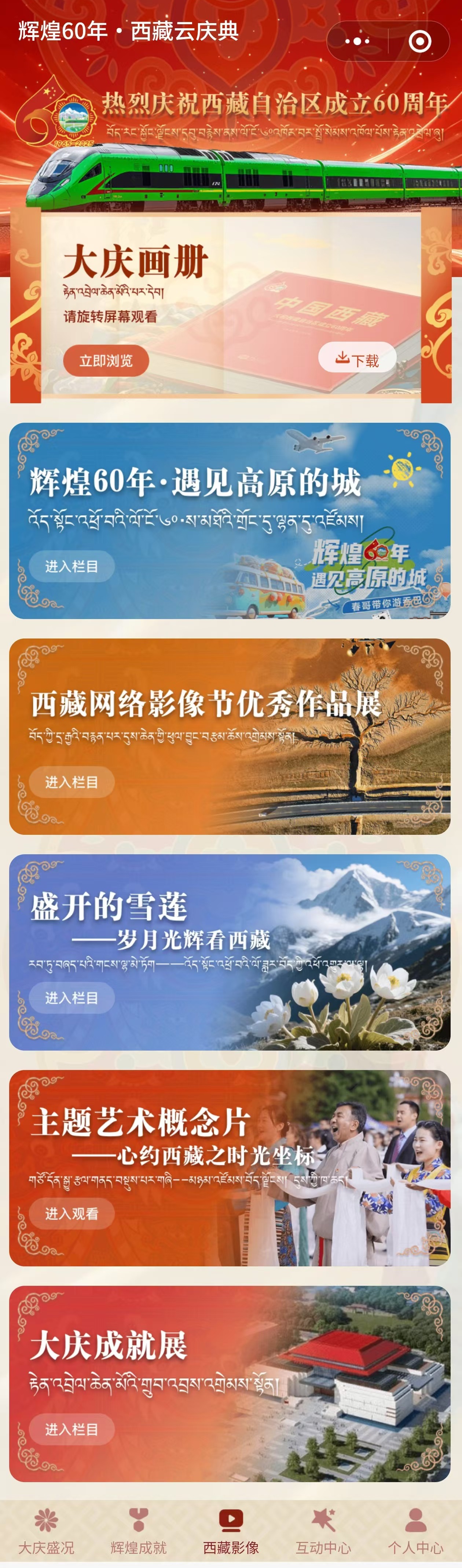Open the mini program more options menu
This screenshot has width=462, height=1568.
point(357,41)
